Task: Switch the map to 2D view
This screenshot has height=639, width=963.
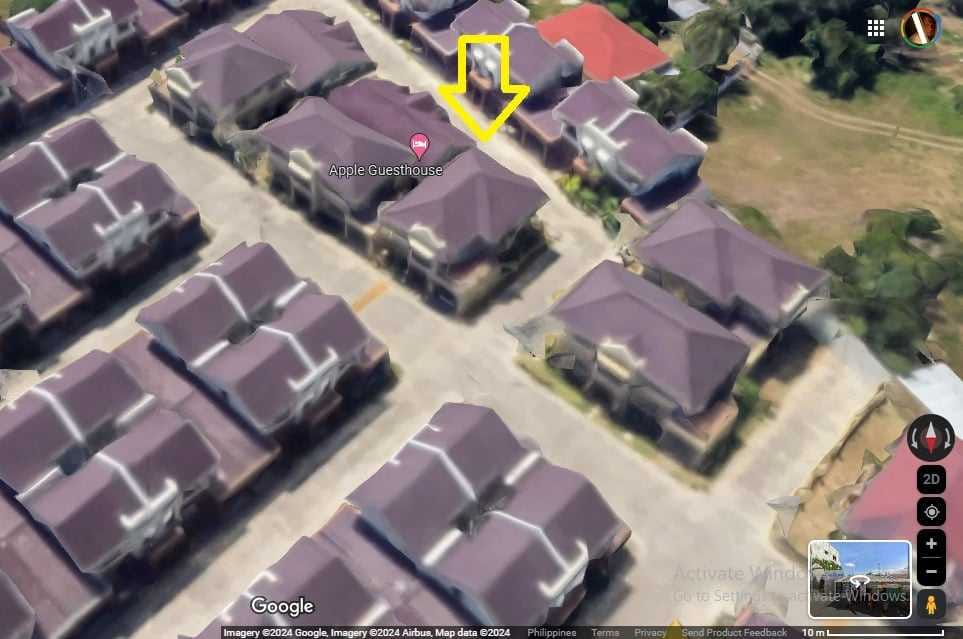Action: click(931, 480)
